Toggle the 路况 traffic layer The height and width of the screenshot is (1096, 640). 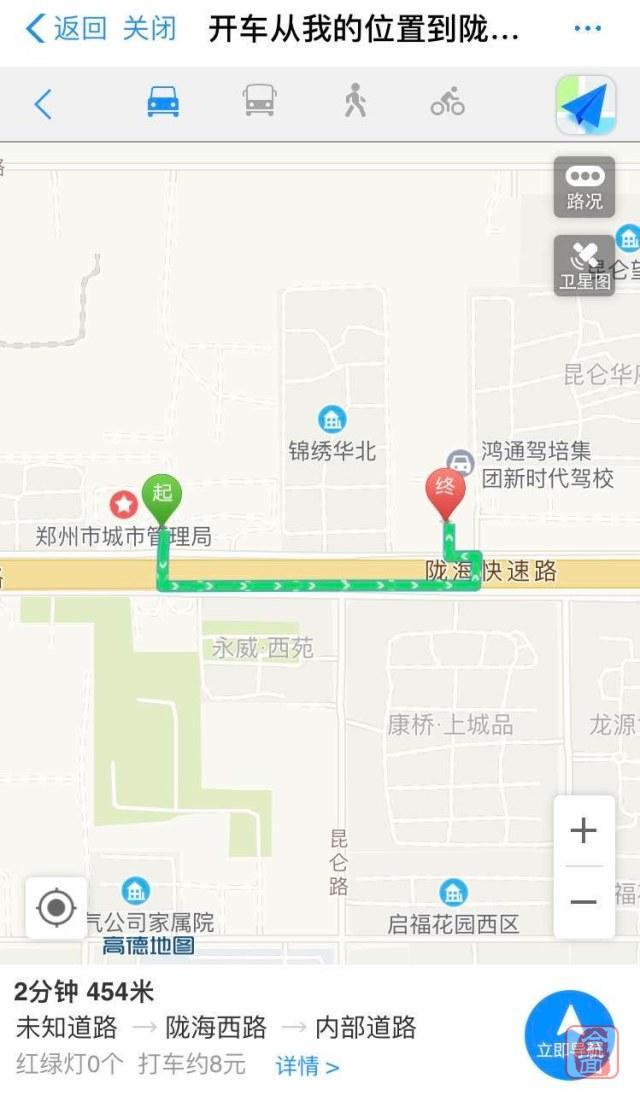click(x=585, y=187)
